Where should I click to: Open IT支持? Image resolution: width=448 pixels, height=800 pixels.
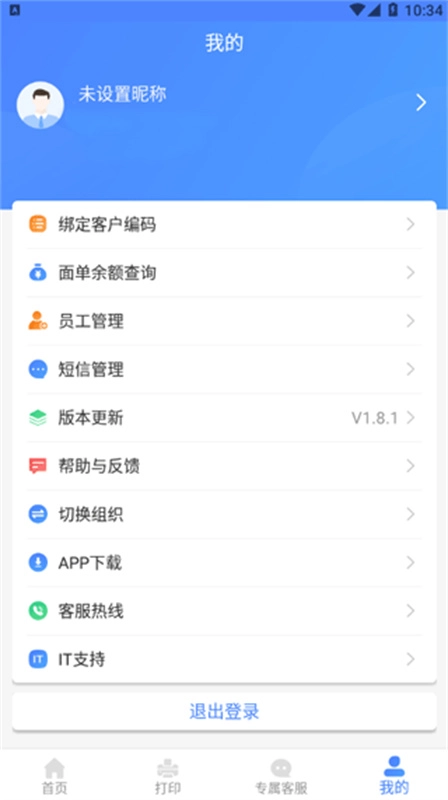click(x=224, y=659)
